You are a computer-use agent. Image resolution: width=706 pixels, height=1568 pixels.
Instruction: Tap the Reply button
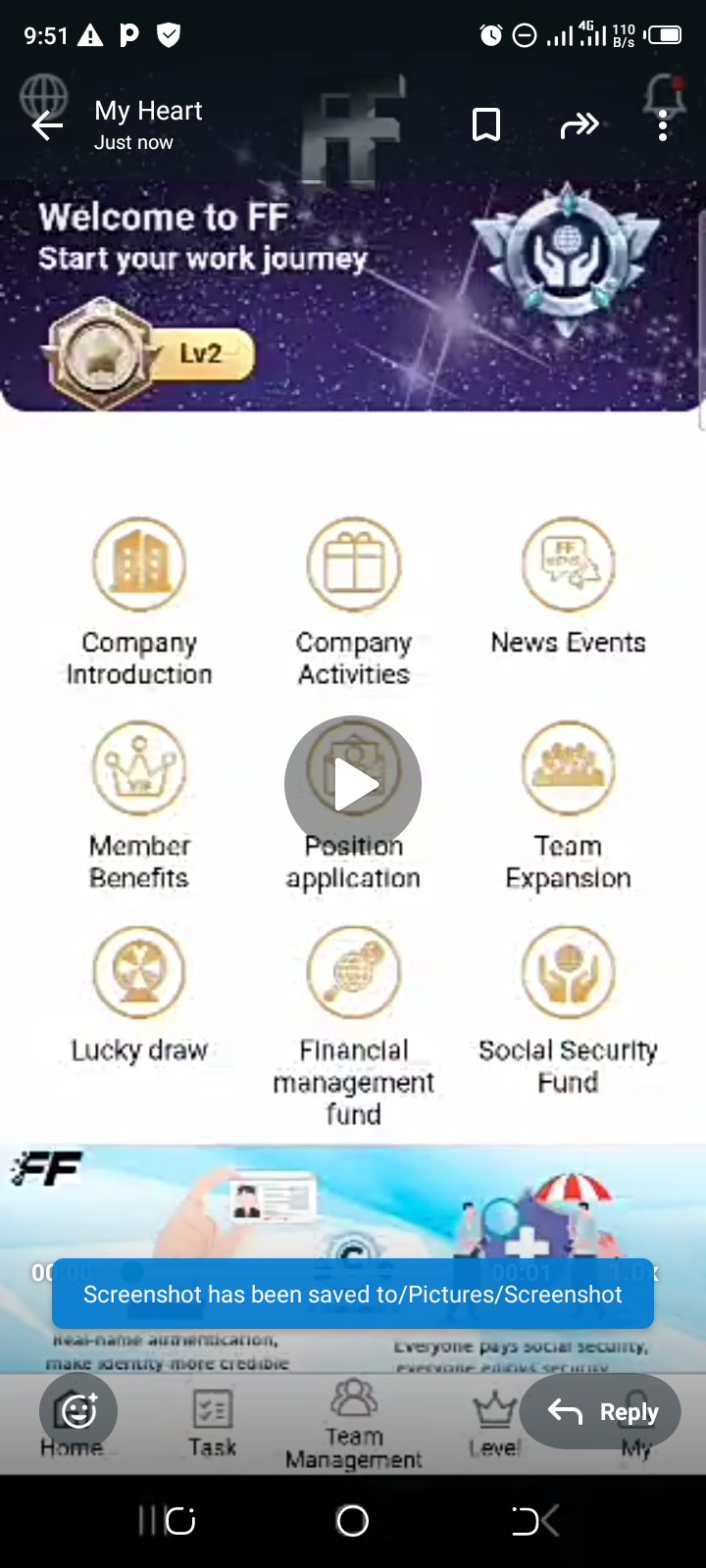point(601,1411)
